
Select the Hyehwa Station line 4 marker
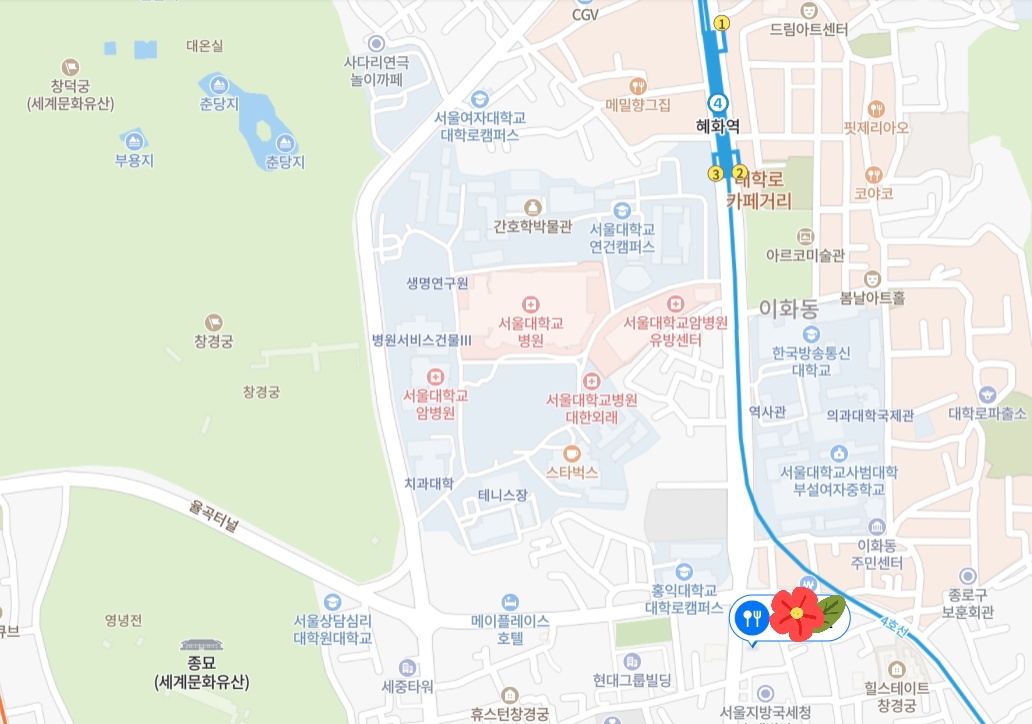click(718, 103)
